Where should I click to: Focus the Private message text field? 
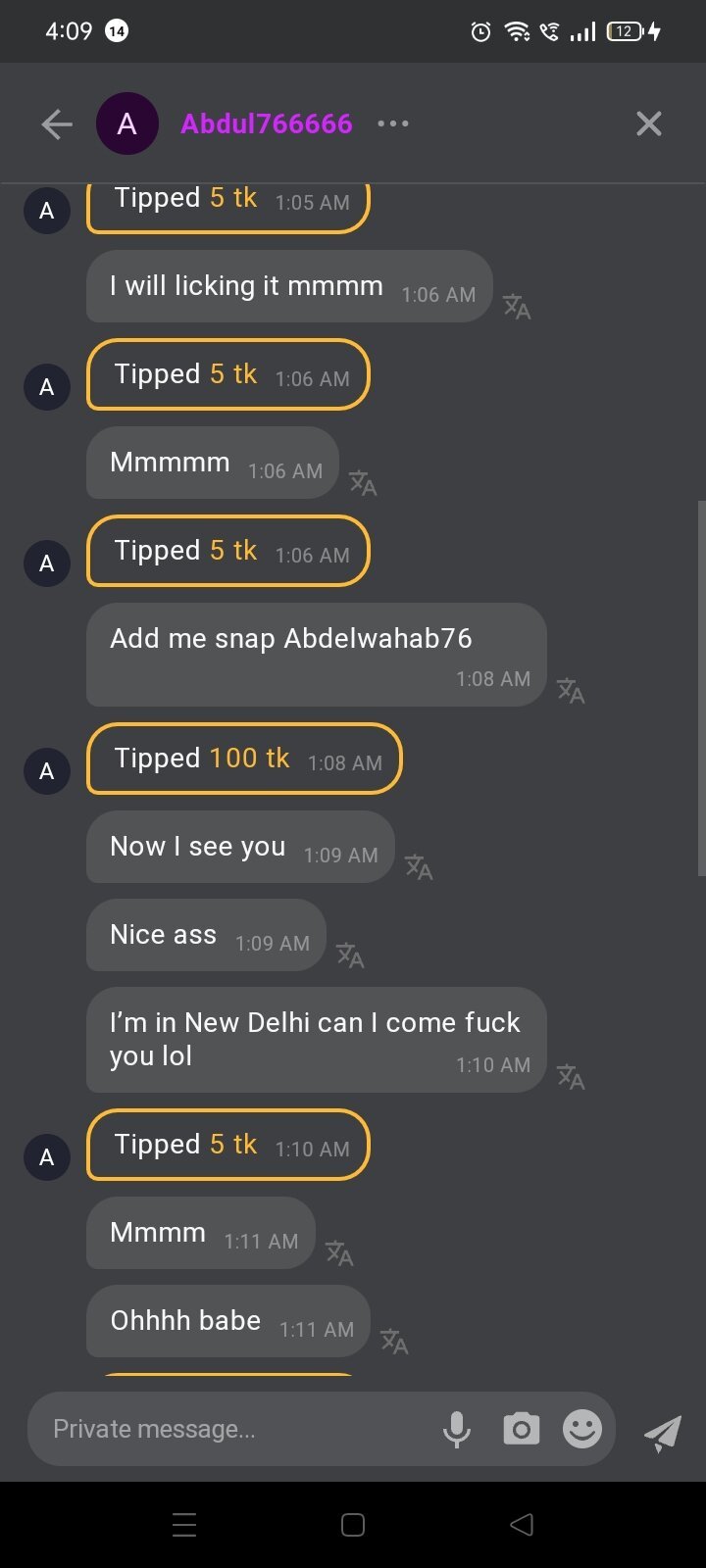(235, 1430)
